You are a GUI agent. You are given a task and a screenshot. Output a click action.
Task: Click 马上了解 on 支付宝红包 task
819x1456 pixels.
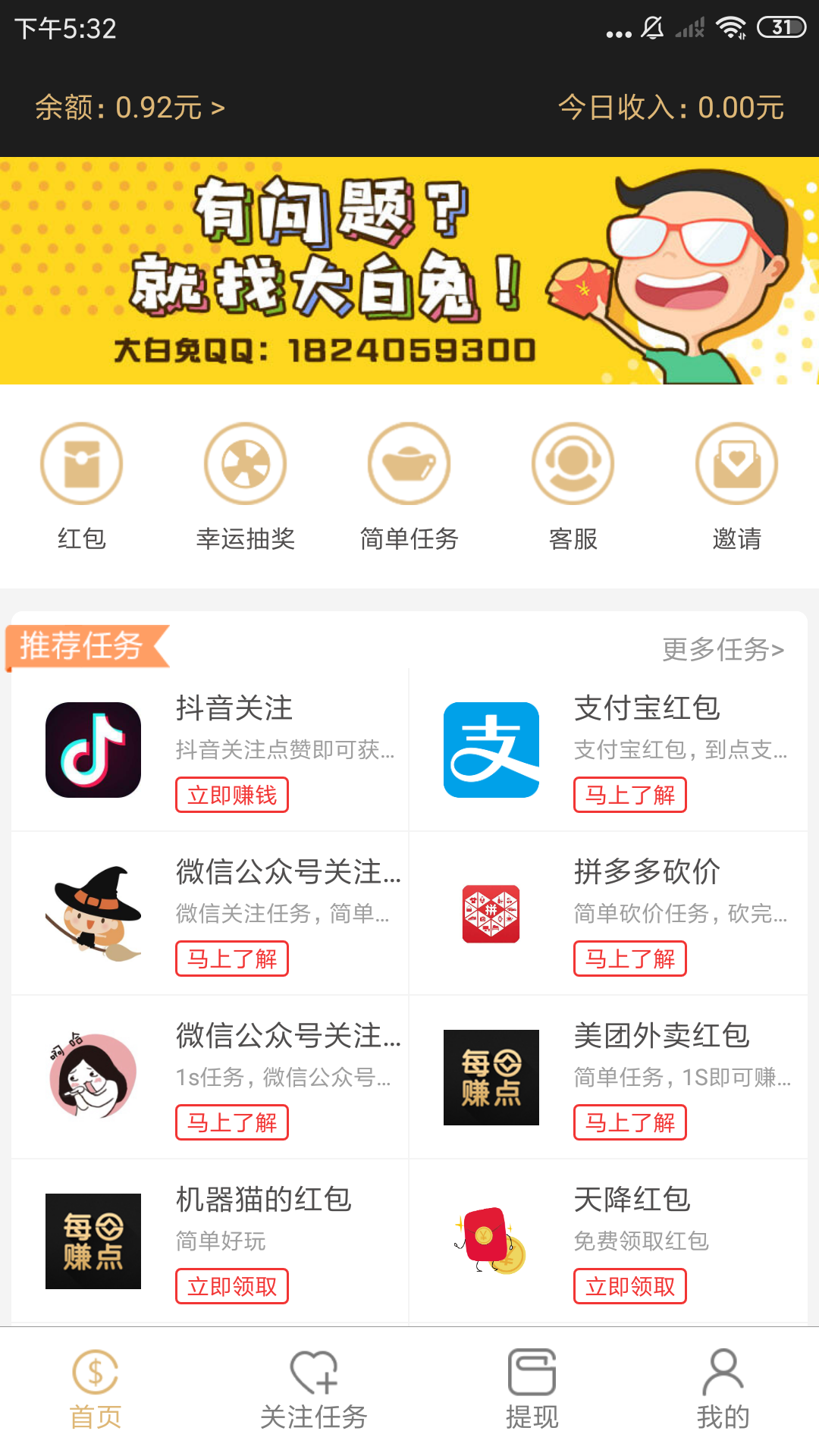click(630, 795)
